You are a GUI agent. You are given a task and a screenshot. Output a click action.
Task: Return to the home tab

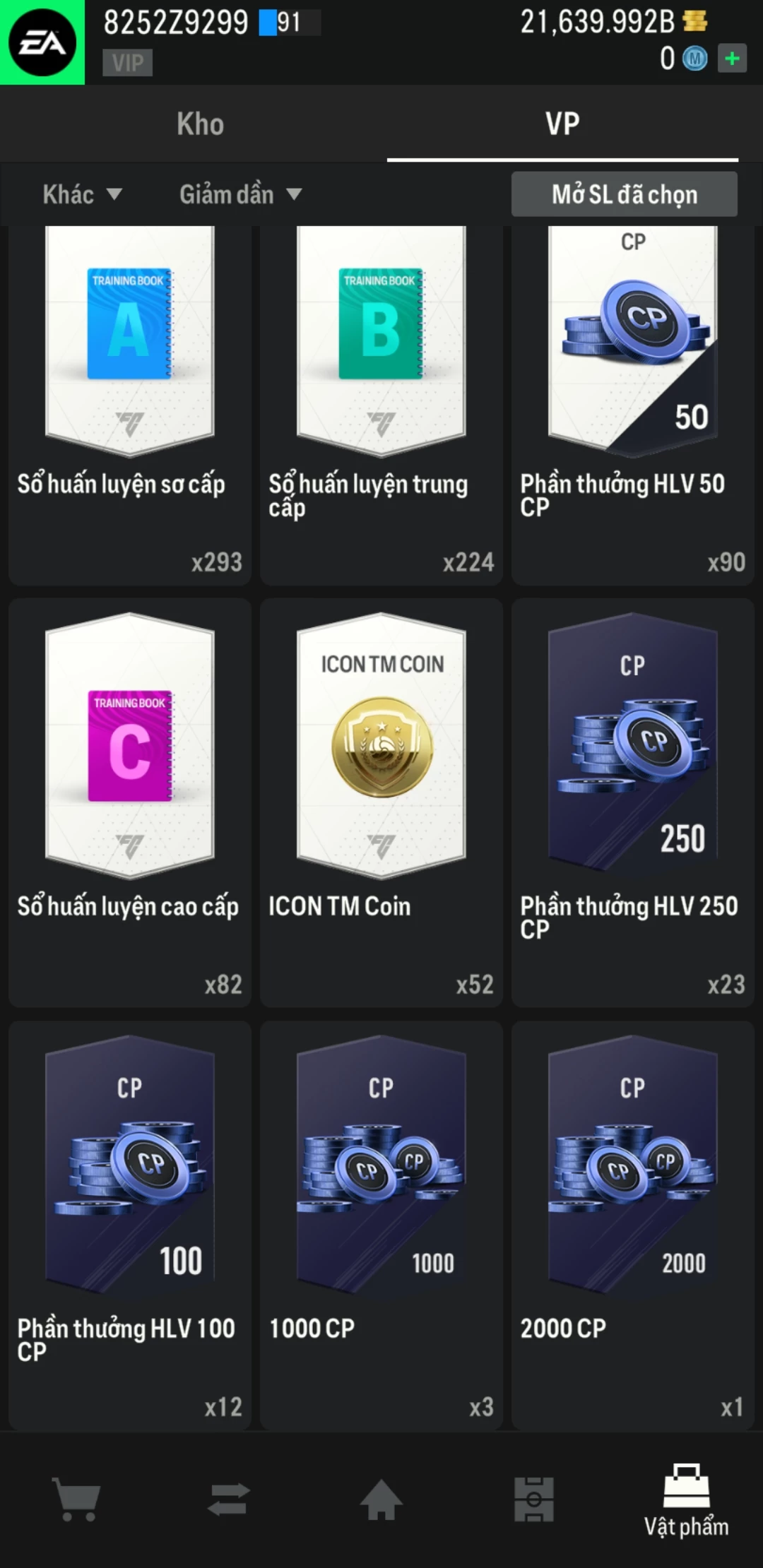pyautogui.click(x=381, y=1499)
